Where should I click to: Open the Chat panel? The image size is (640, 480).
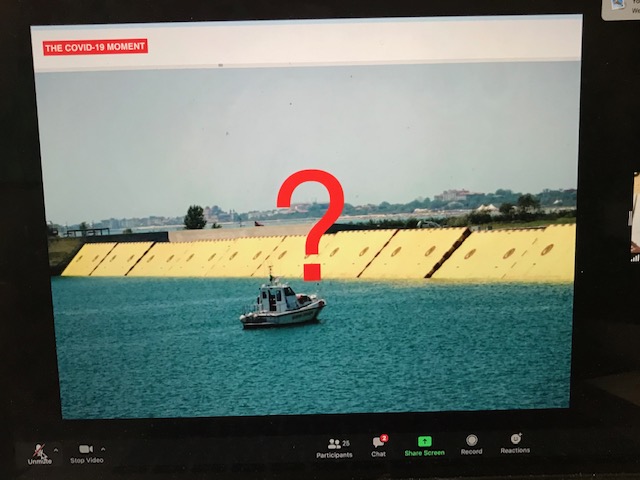(x=379, y=445)
